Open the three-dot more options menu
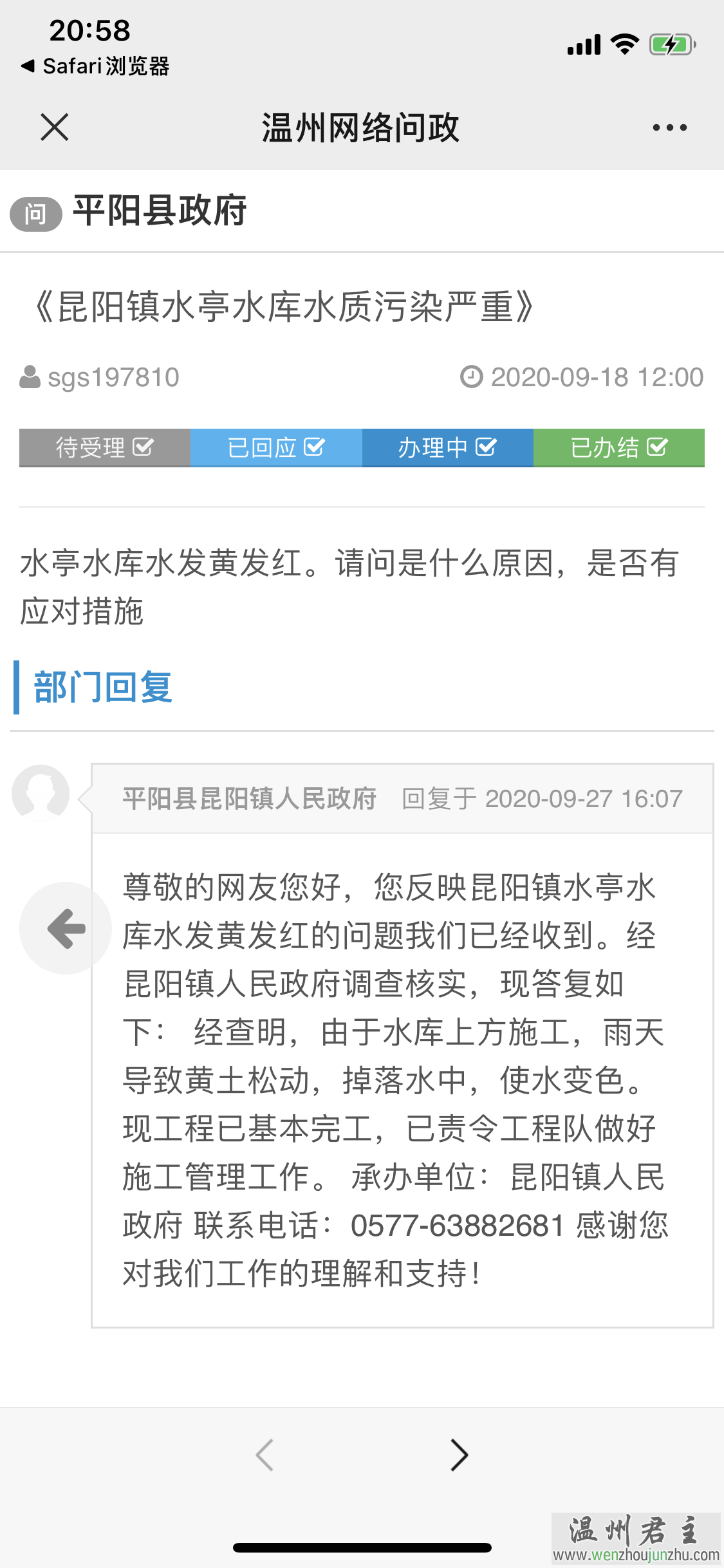The image size is (724, 1568). click(669, 127)
